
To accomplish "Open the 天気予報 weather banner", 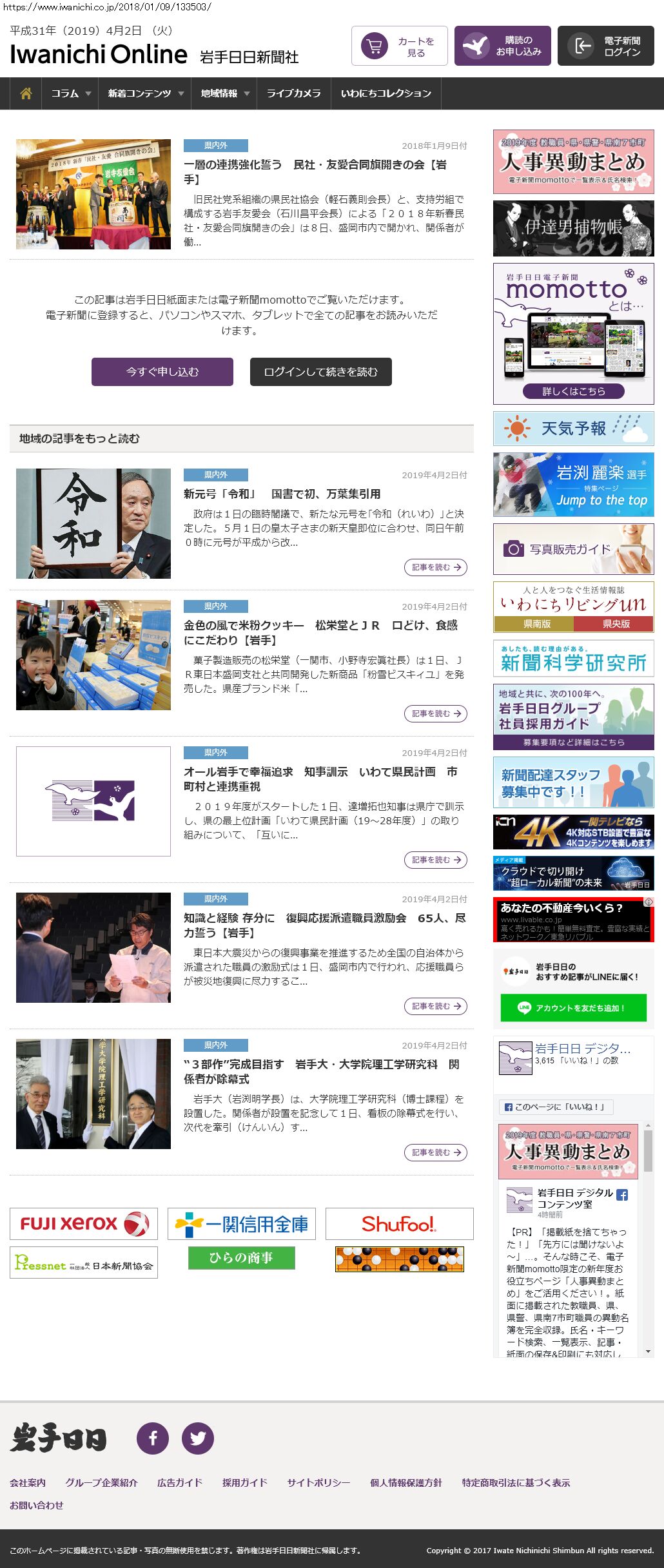I will point(573,429).
